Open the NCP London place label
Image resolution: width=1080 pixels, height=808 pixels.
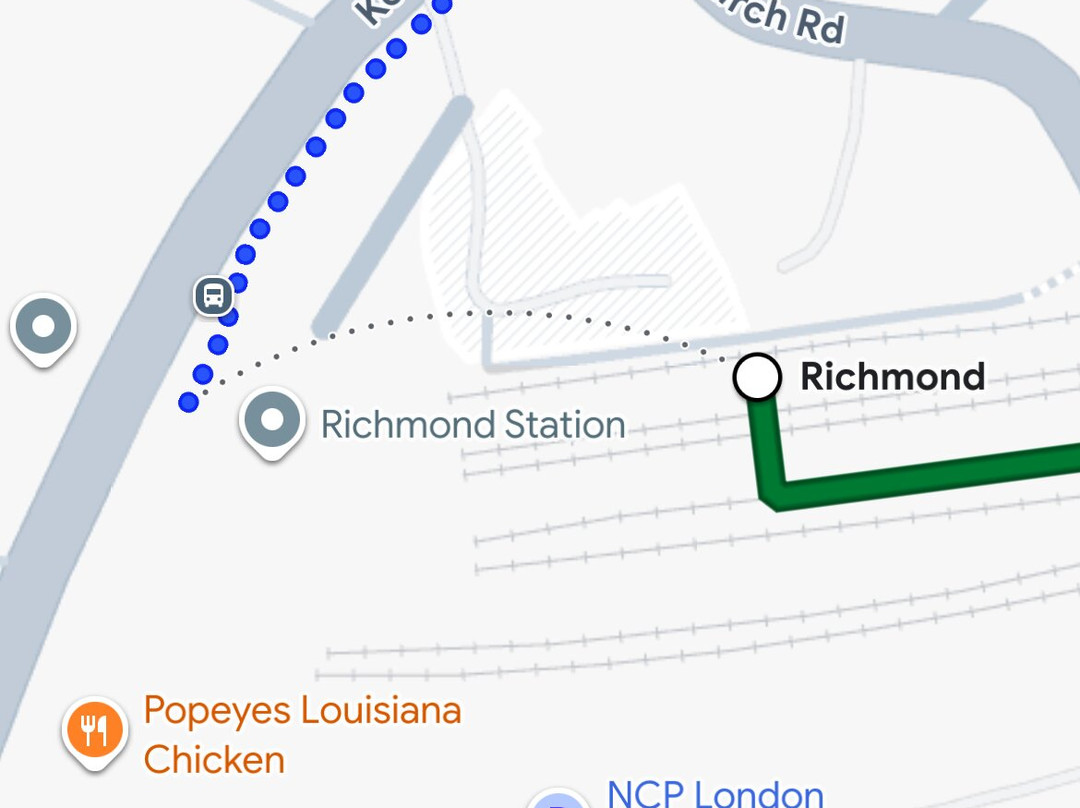coord(715,794)
